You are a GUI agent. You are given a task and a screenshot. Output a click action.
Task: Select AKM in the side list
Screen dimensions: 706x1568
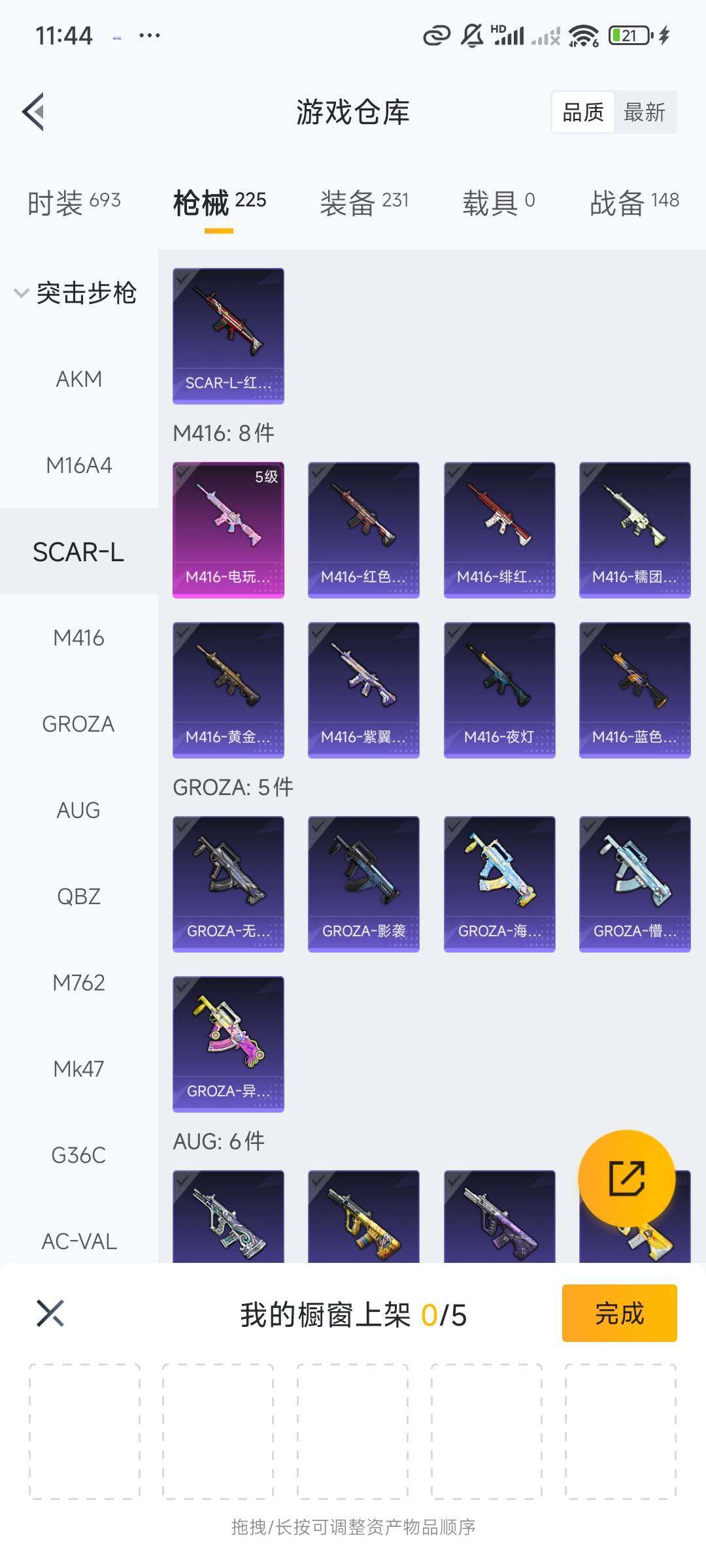78,379
